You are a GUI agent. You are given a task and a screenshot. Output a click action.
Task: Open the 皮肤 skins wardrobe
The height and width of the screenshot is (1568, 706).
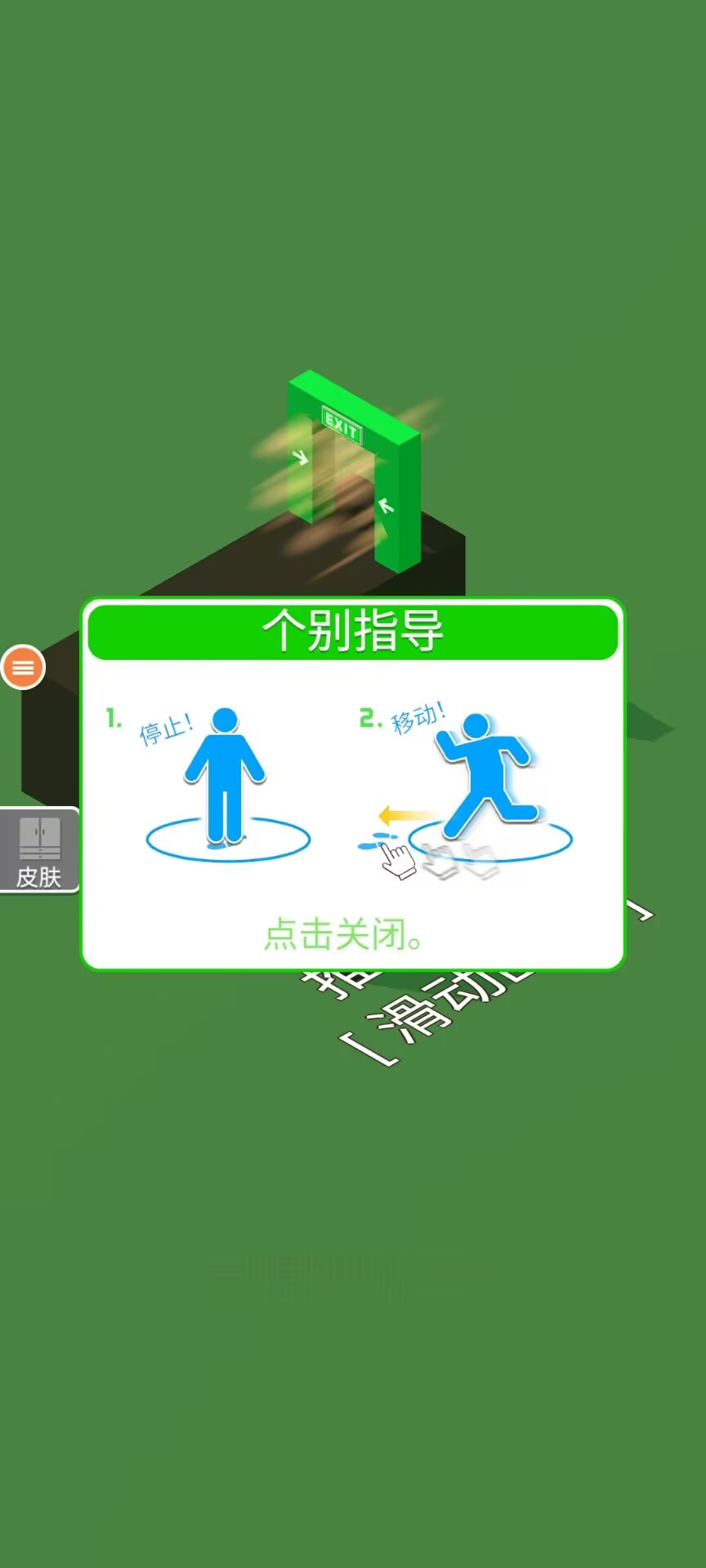pos(38,851)
